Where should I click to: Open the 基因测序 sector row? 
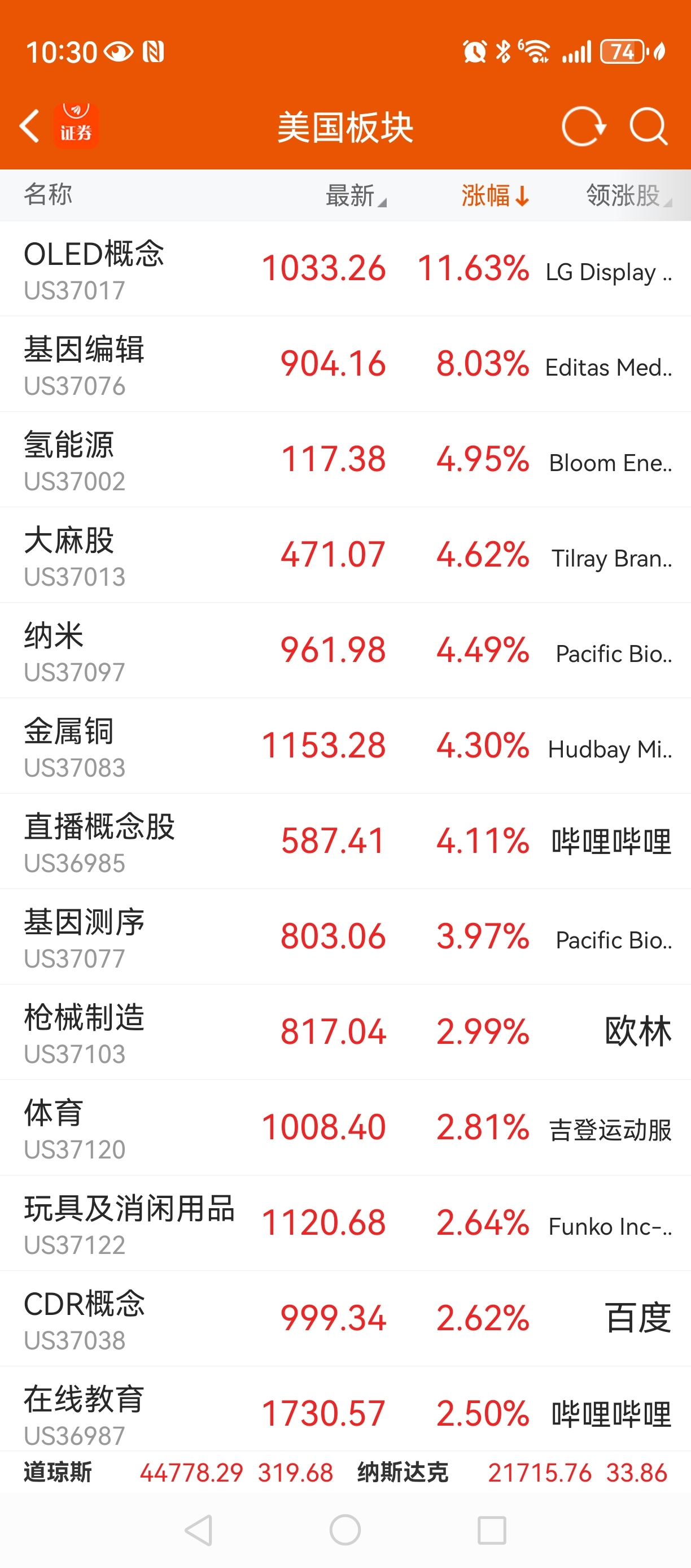pyautogui.click(x=345, y=937)
